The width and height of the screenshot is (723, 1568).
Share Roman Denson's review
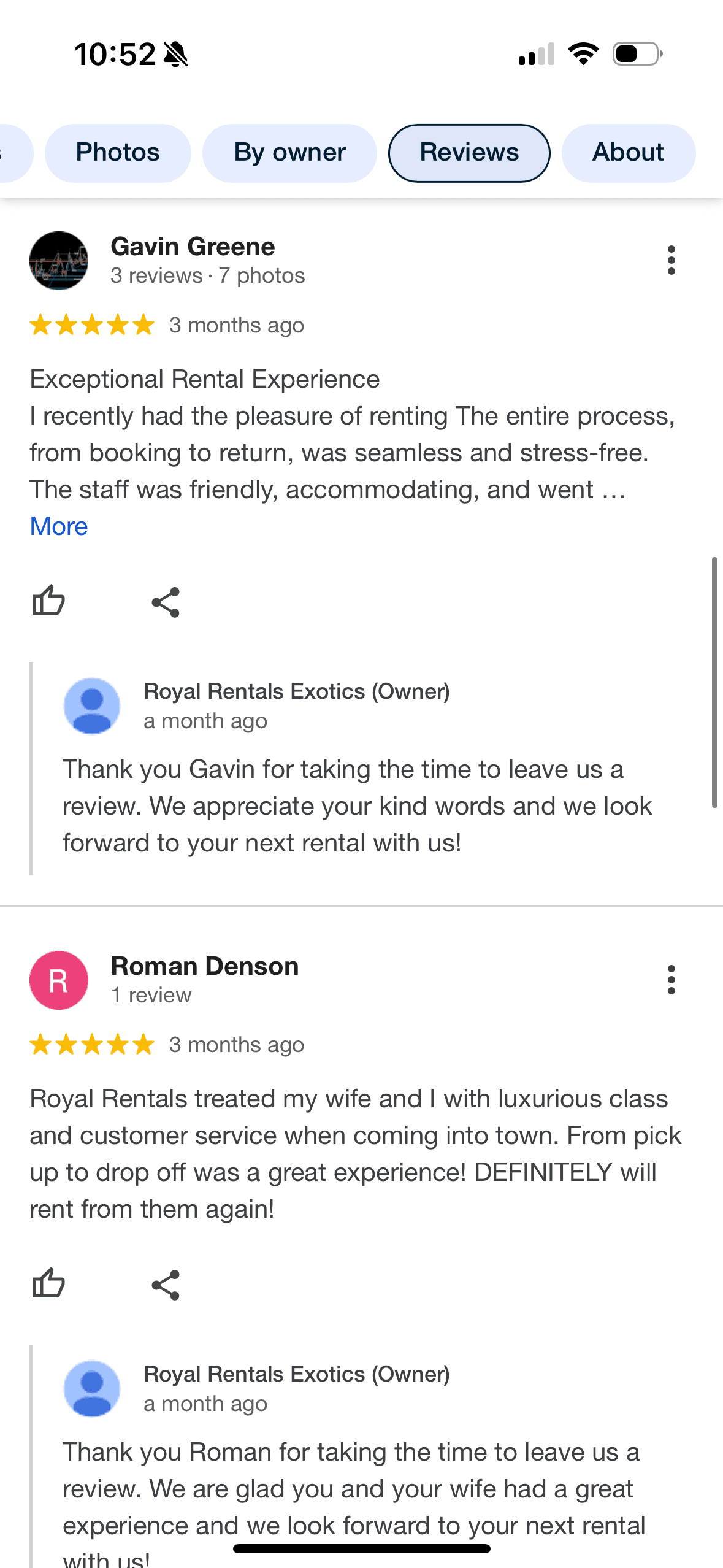click(166, 1284)
